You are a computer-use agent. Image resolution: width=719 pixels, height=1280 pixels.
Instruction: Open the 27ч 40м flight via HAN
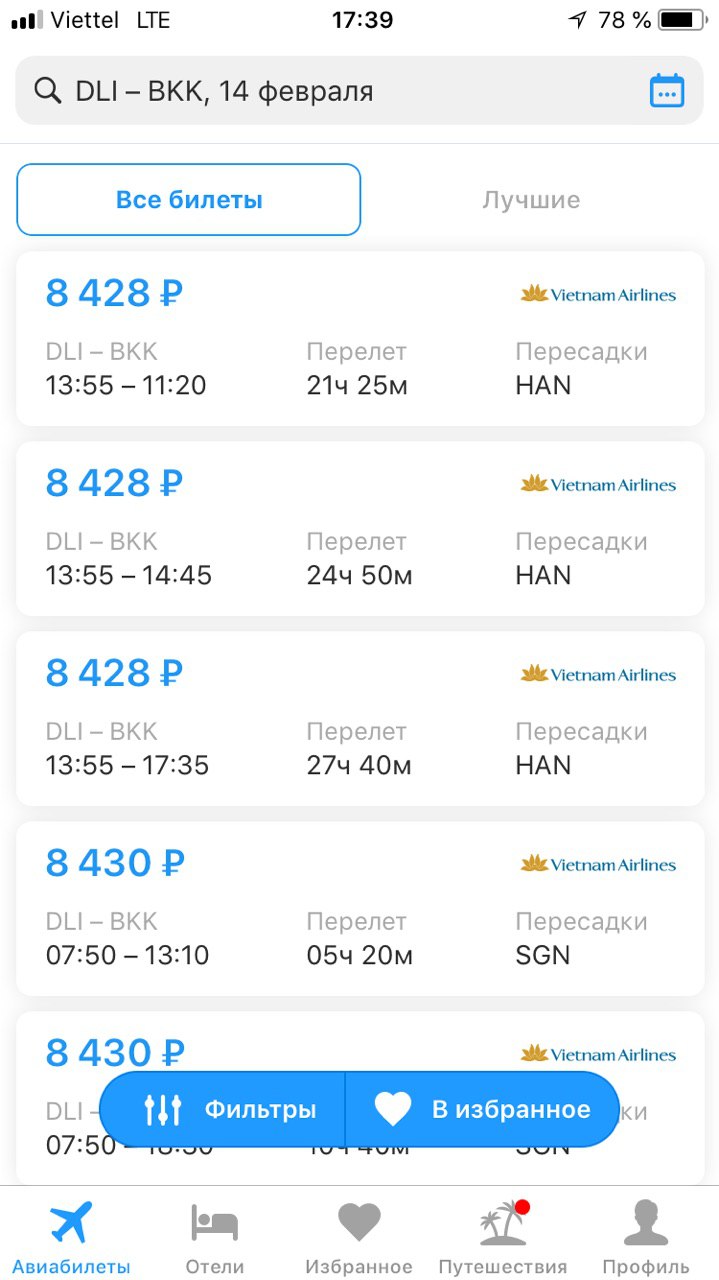tap(360, 719)
